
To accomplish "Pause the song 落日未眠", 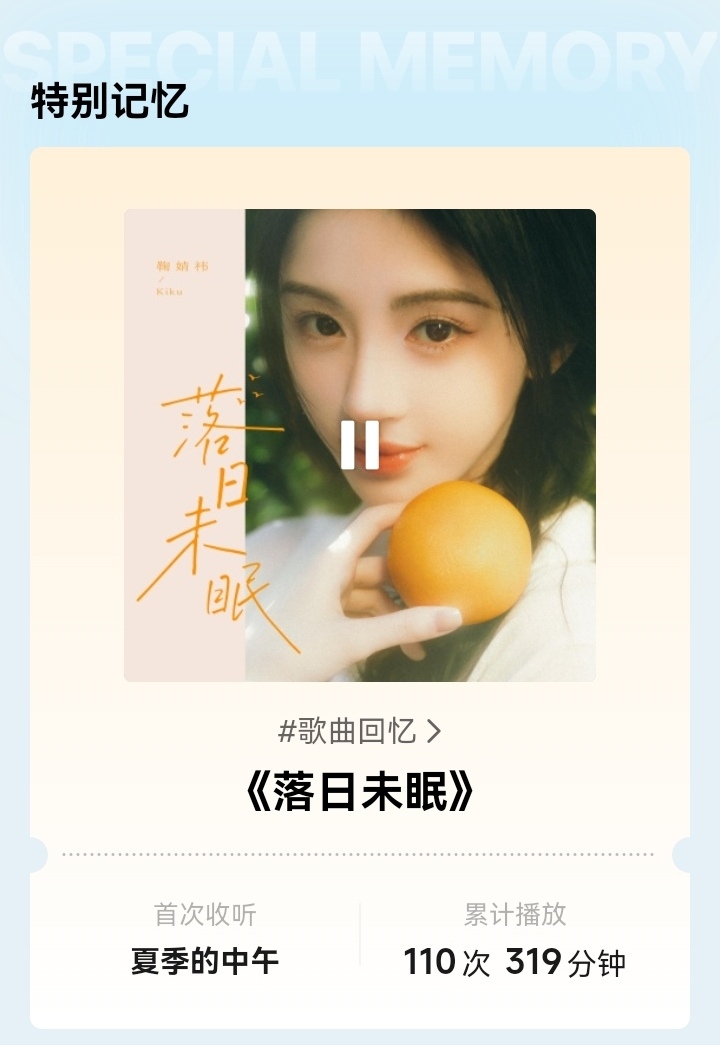I will tap(360, 445).
